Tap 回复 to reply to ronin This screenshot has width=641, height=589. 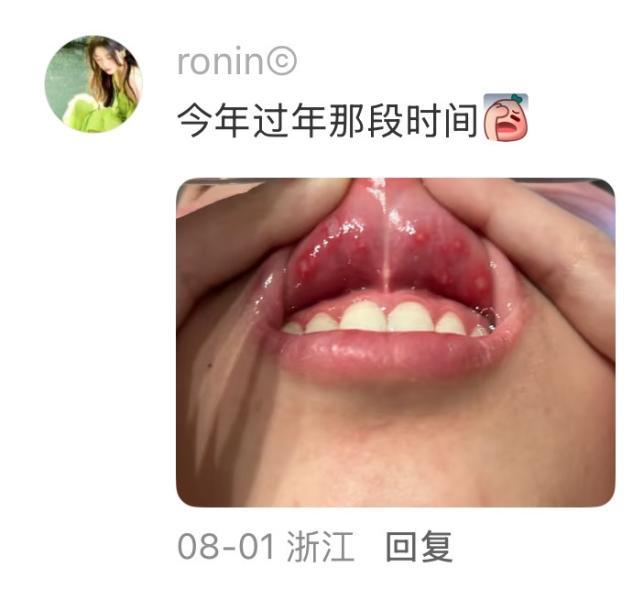[x=419, y=547]
